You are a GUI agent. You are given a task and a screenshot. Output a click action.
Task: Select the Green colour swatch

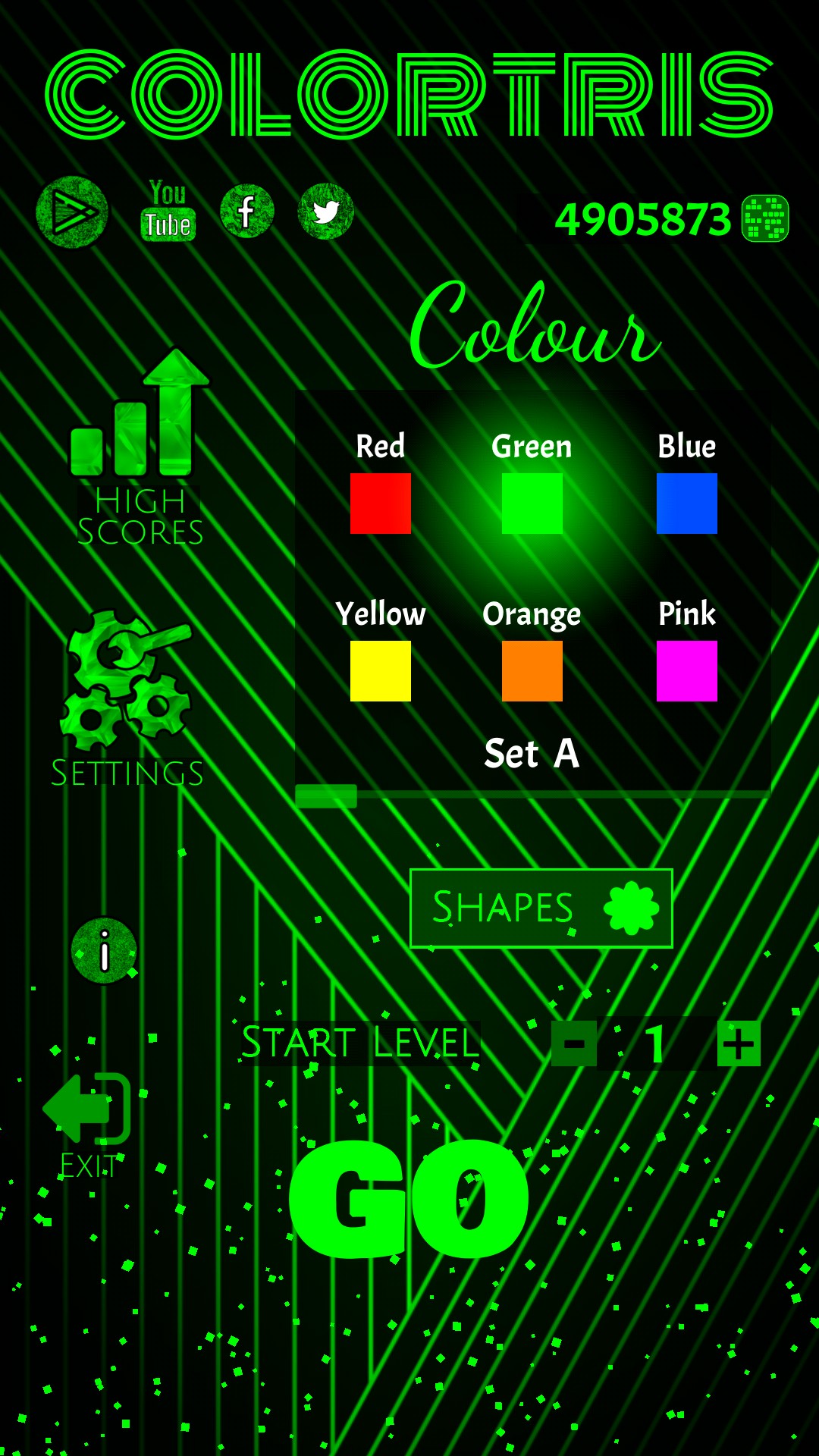[x=532, y=504]
